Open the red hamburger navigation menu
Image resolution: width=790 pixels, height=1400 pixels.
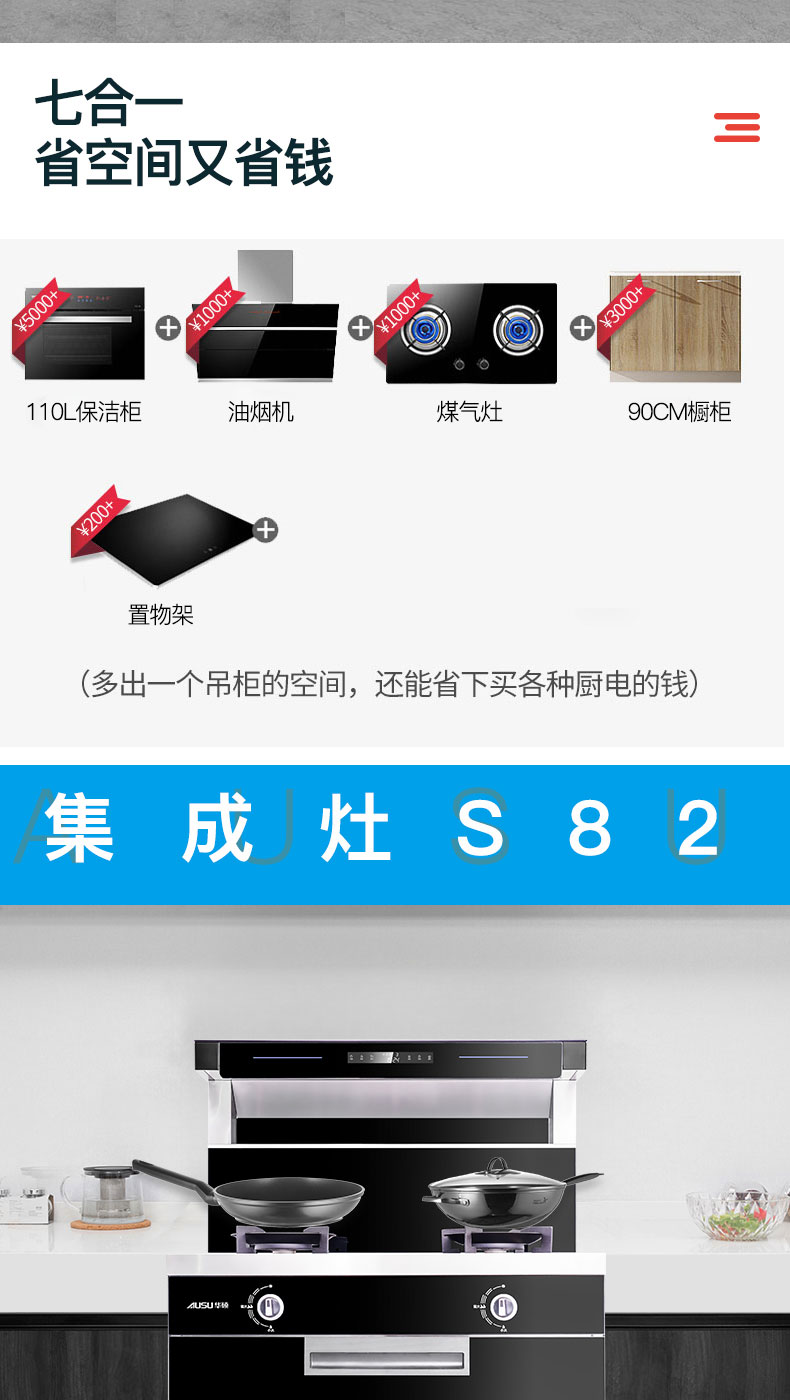[735, 128]
